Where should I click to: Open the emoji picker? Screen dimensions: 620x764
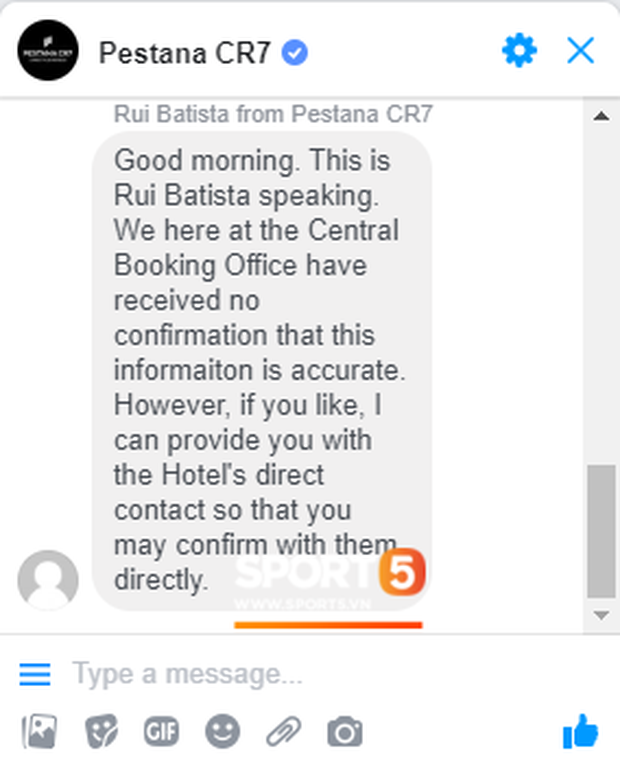click(x=222, y=733)
